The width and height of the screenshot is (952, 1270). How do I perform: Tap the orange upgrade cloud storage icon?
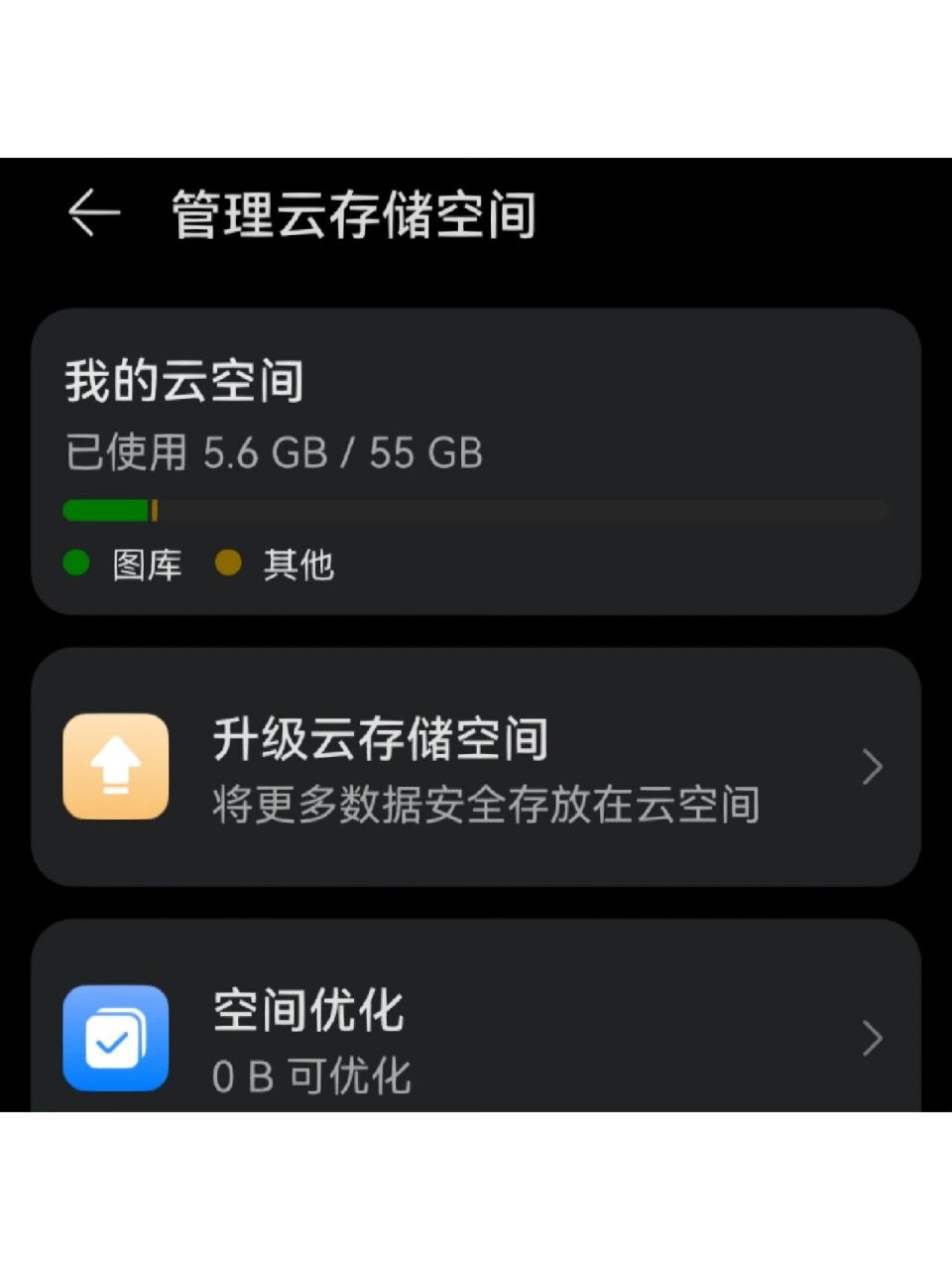tap(115, 764)
